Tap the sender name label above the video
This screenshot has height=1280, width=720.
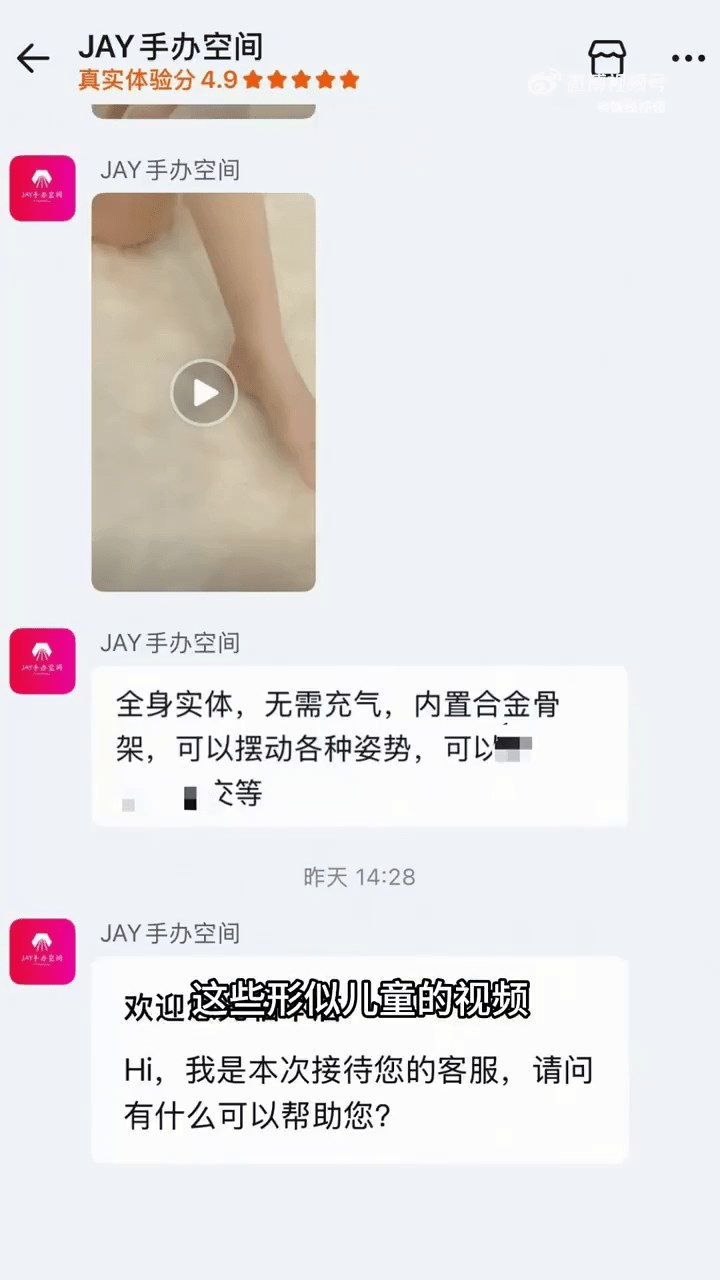click(x=172, y=170)
